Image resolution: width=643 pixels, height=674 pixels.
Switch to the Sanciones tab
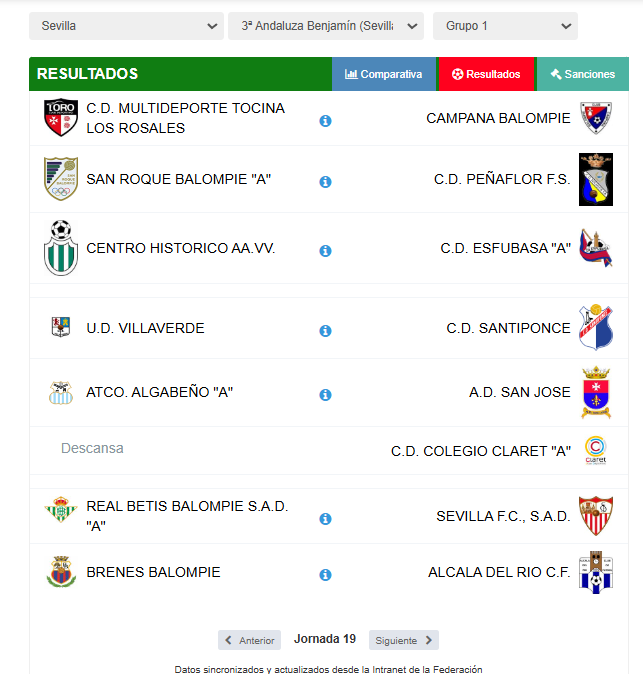pos(582,74)
